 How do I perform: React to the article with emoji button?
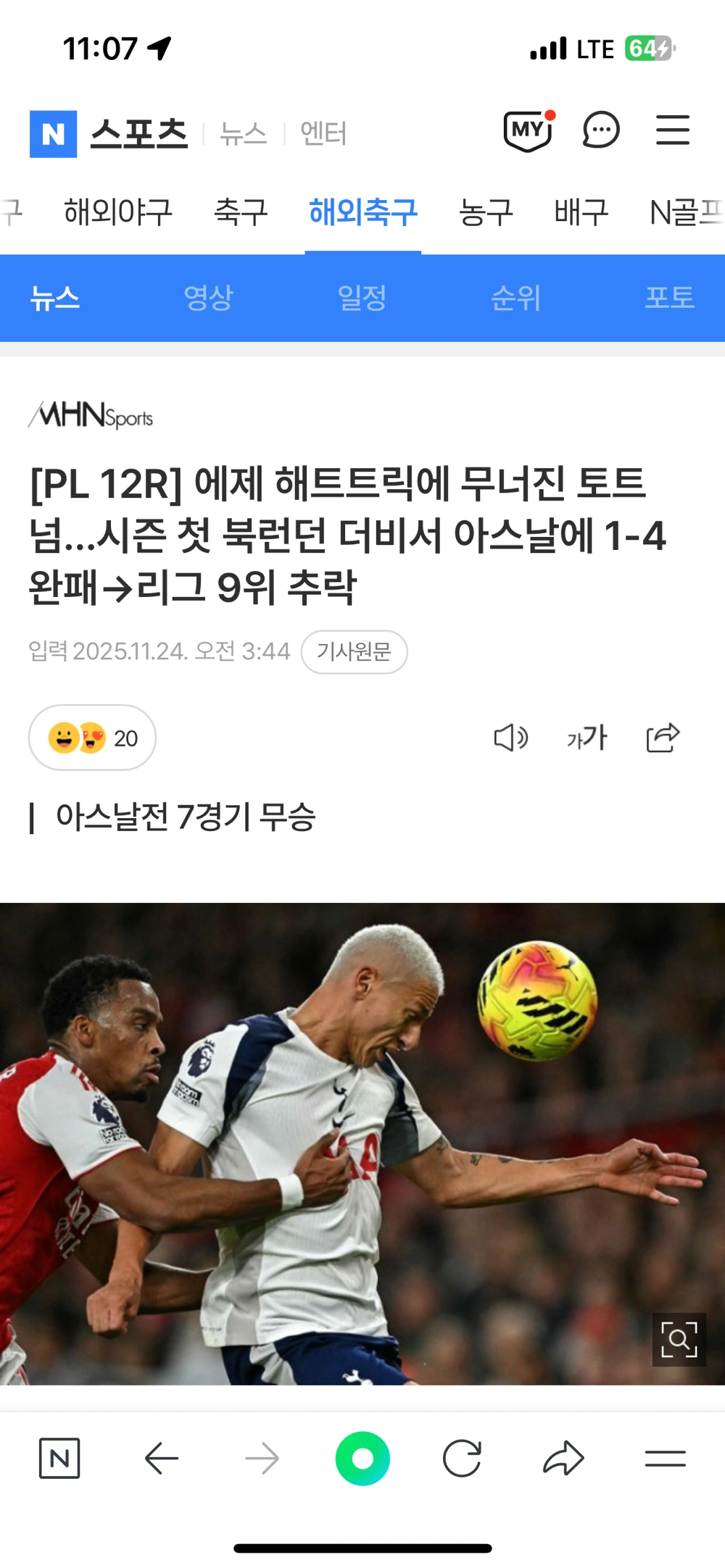coord(92,738)
